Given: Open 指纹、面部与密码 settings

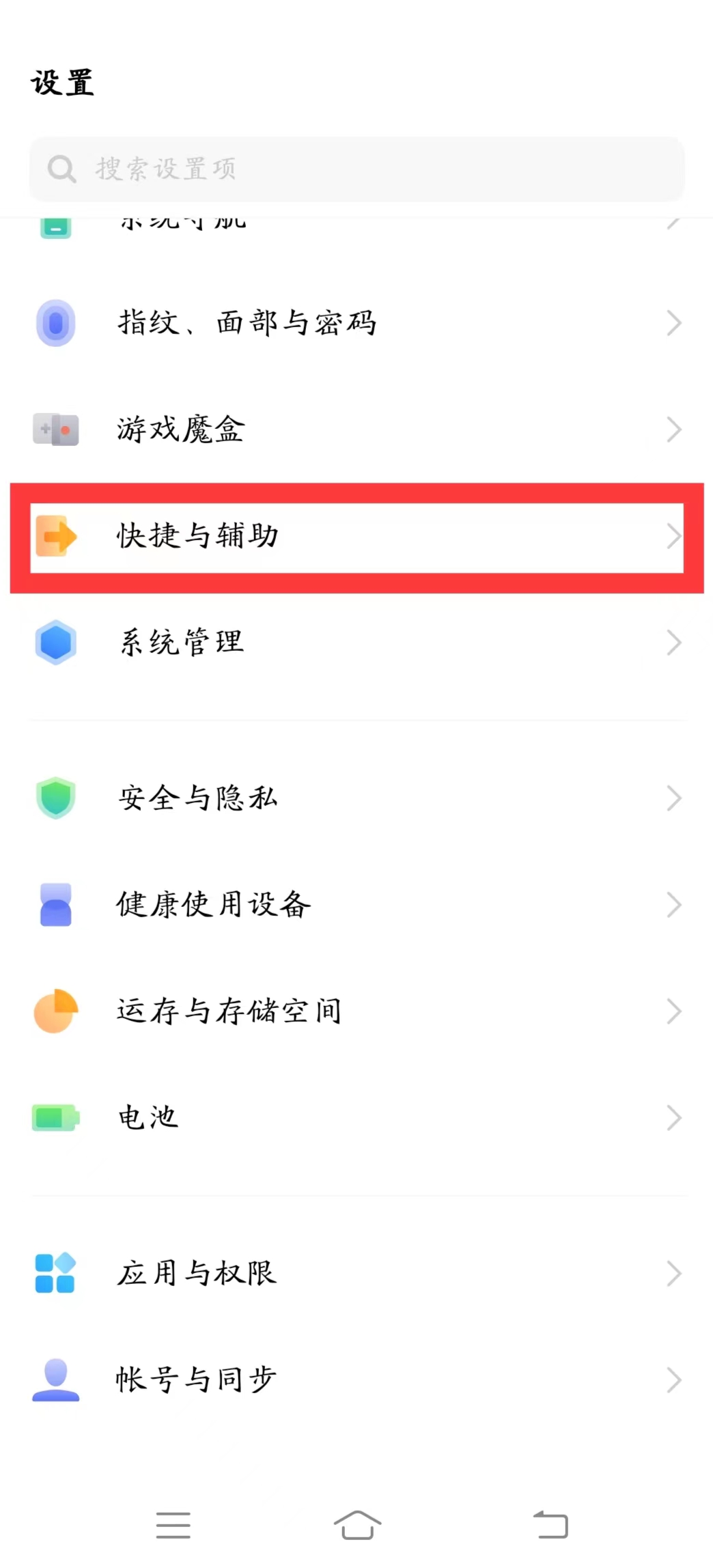Looking at the screenshot, I should tap(356, 323).
